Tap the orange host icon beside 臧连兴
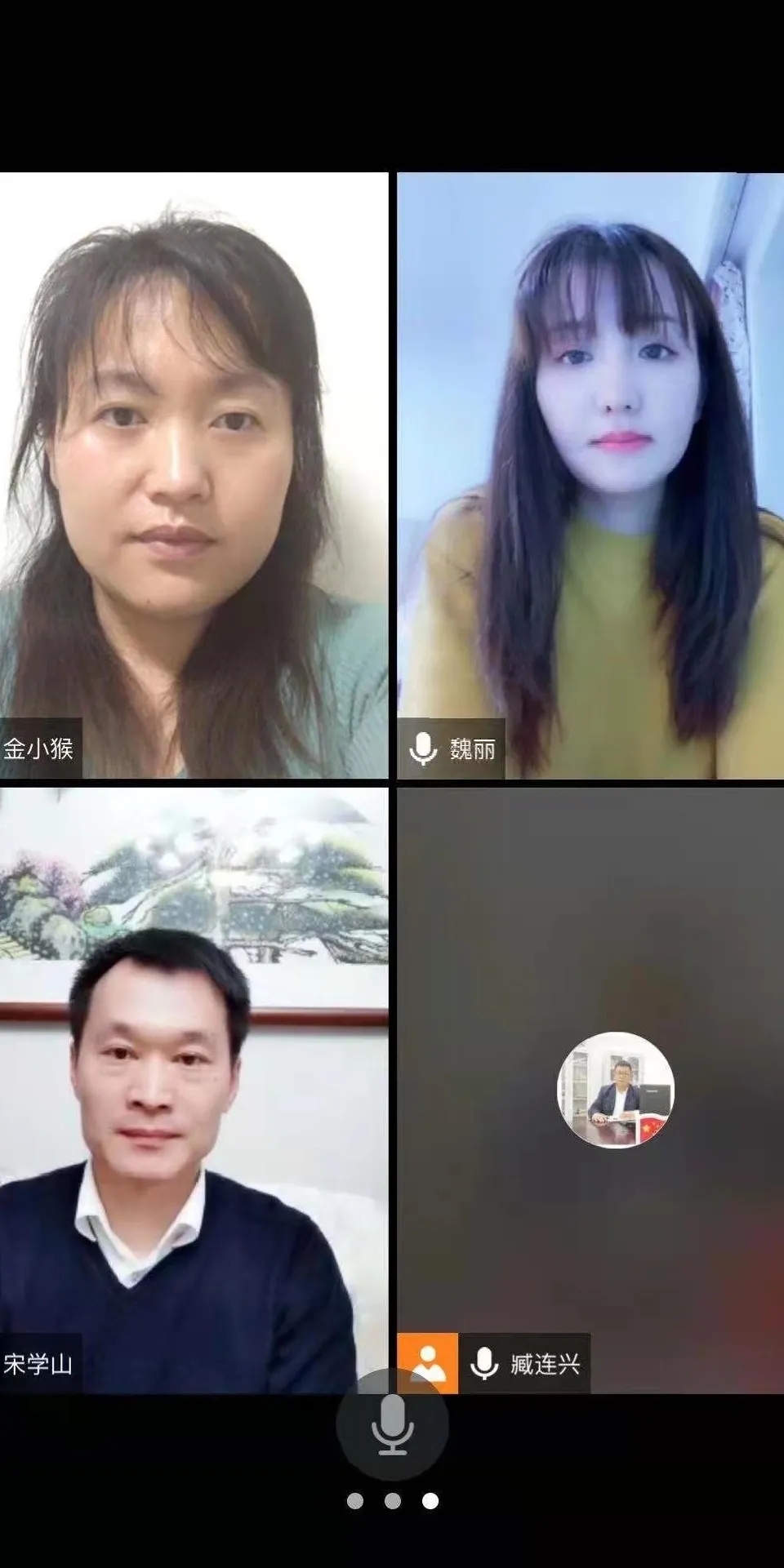Image resolution: width=784 pixels, height=1568 pixels. (427, 1363)
